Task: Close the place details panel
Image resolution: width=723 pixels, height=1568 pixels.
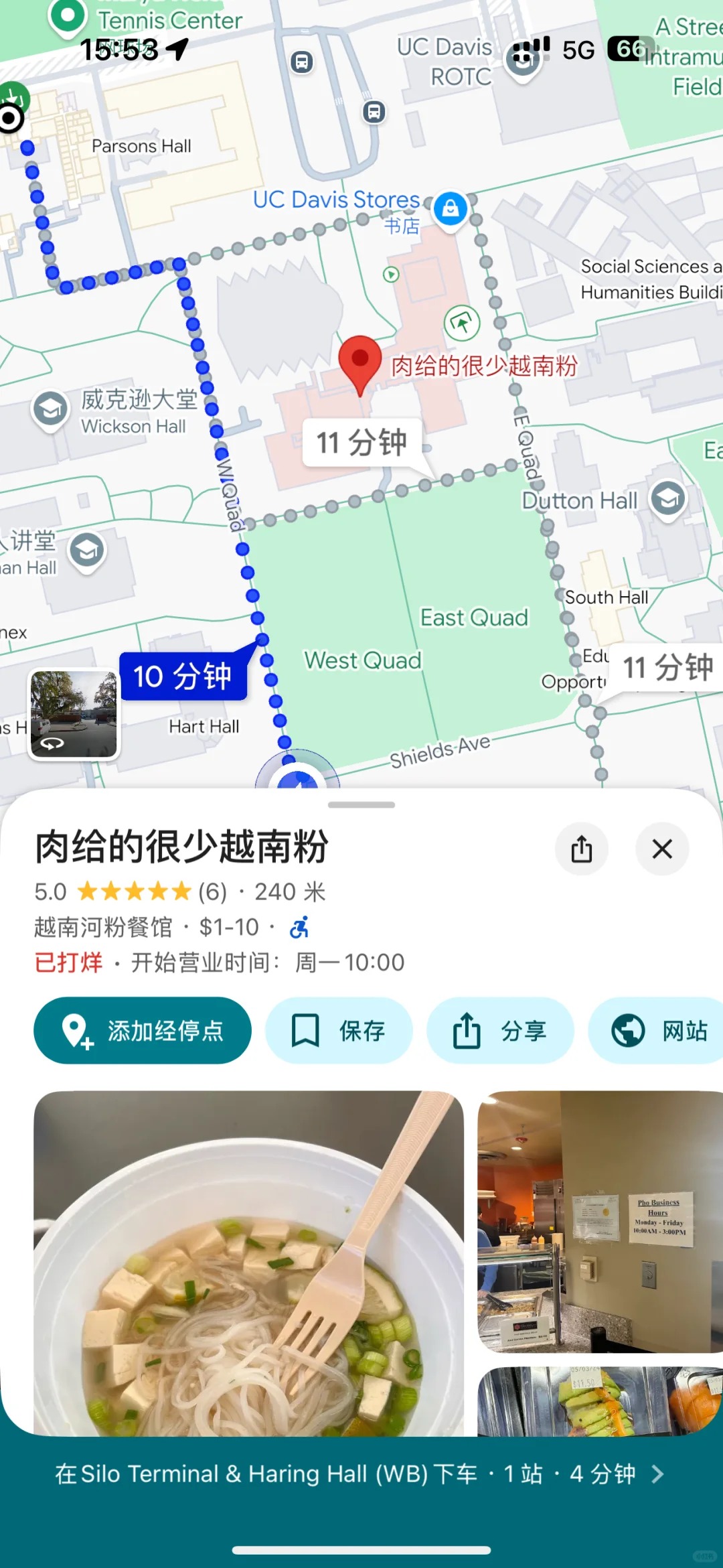Action: tap(661, 849)
